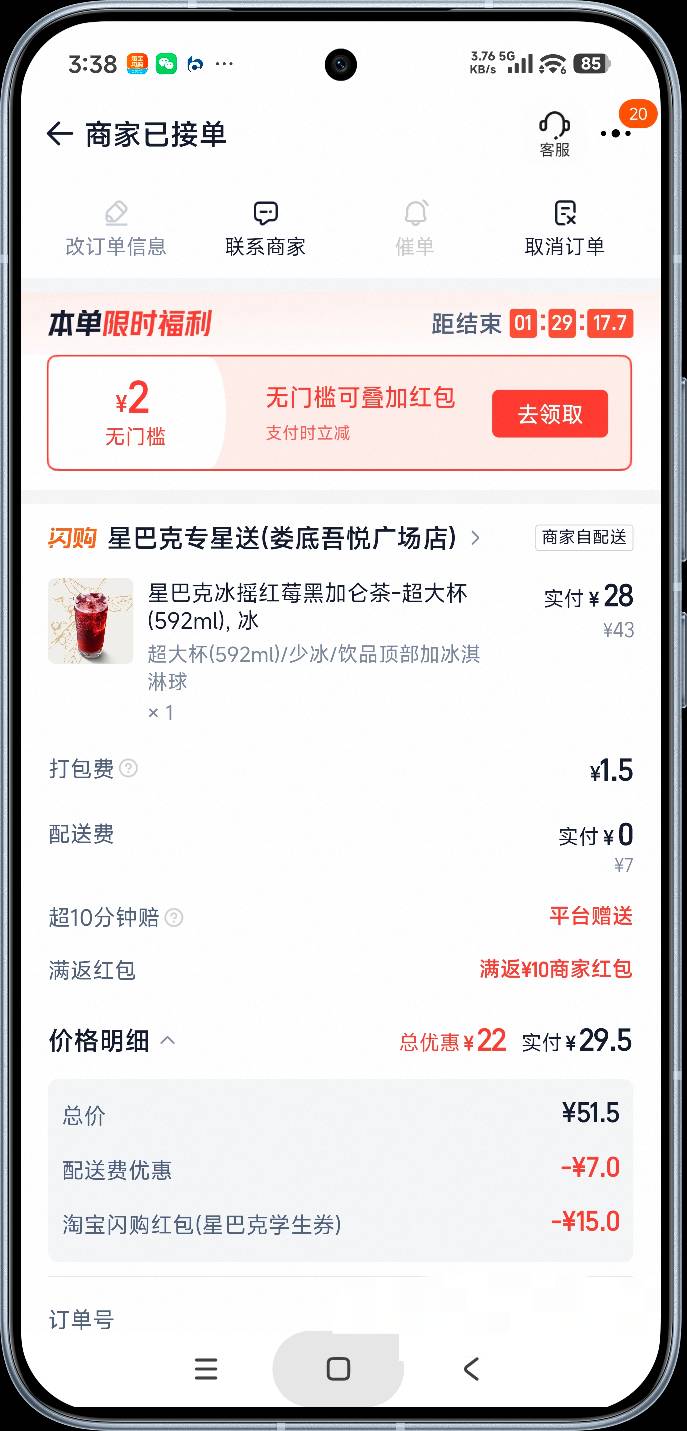Tap 改订单信息 to edit the order

[x=116, y=229]
